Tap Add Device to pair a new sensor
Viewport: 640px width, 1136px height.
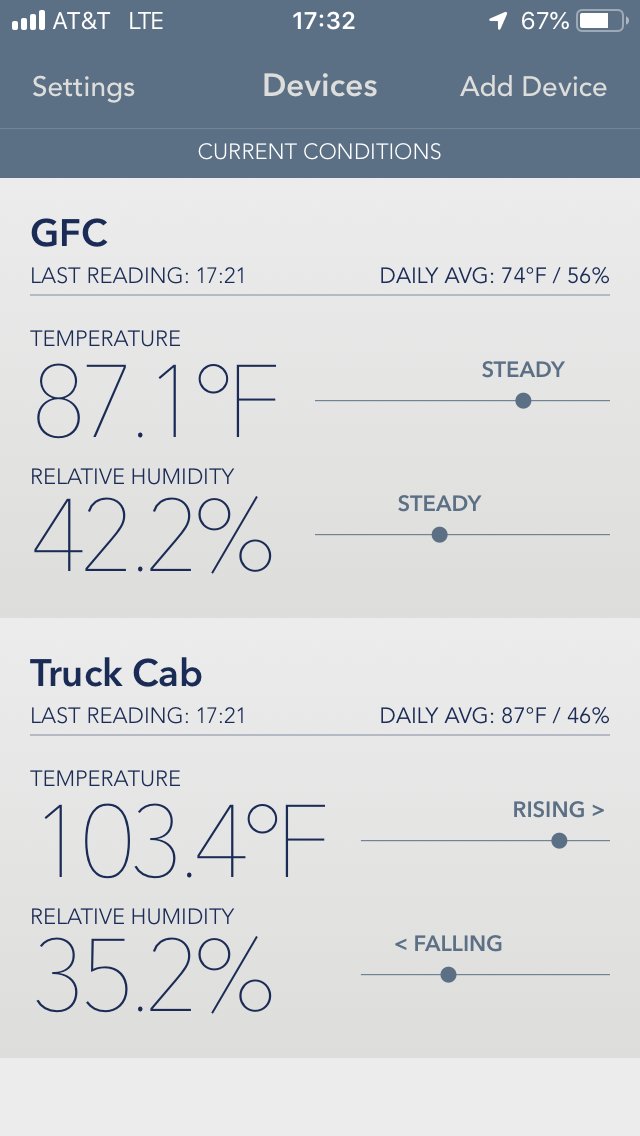tap(533, 87)
